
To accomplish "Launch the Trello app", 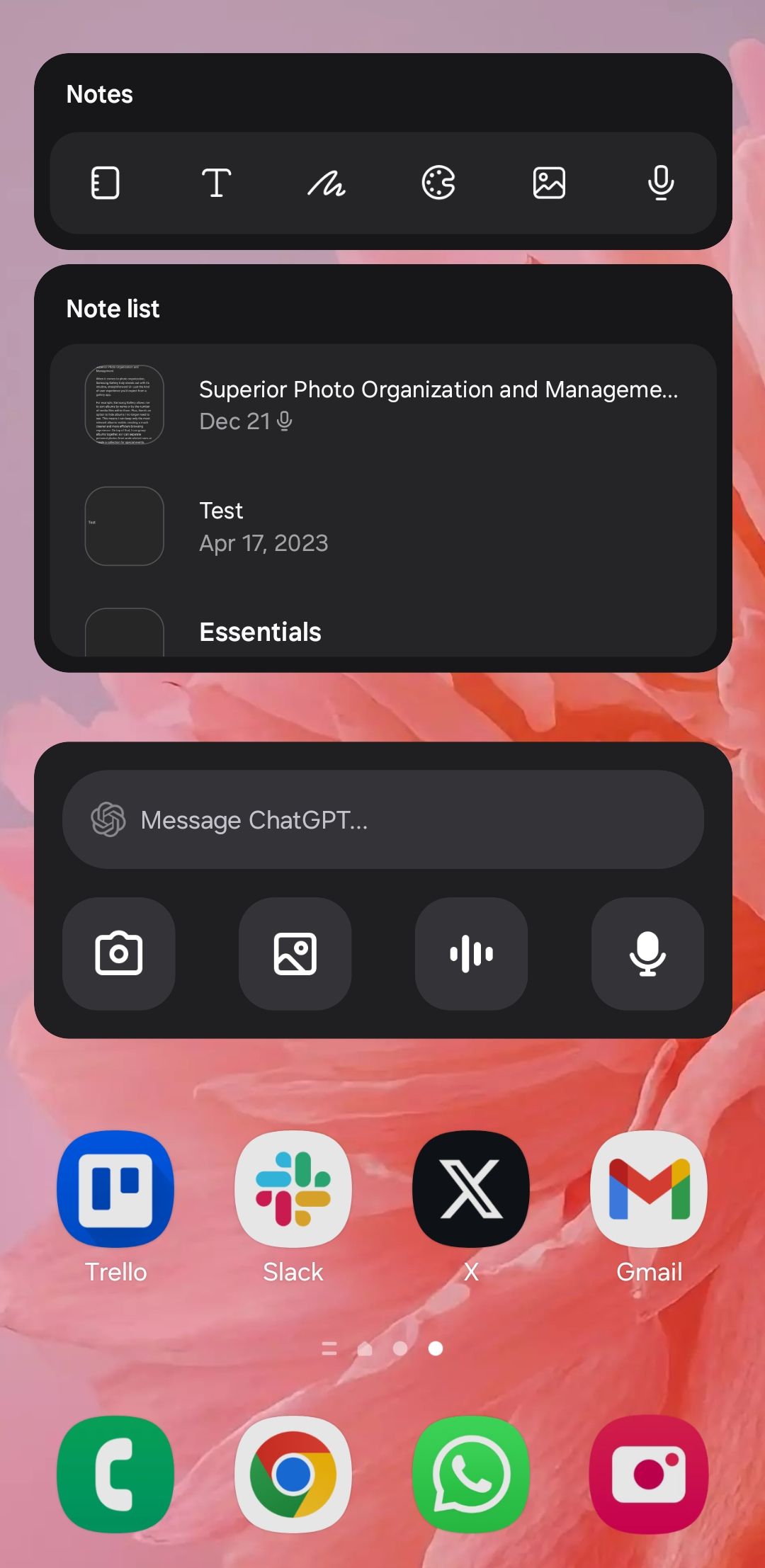I will (x=116, y=1190).
